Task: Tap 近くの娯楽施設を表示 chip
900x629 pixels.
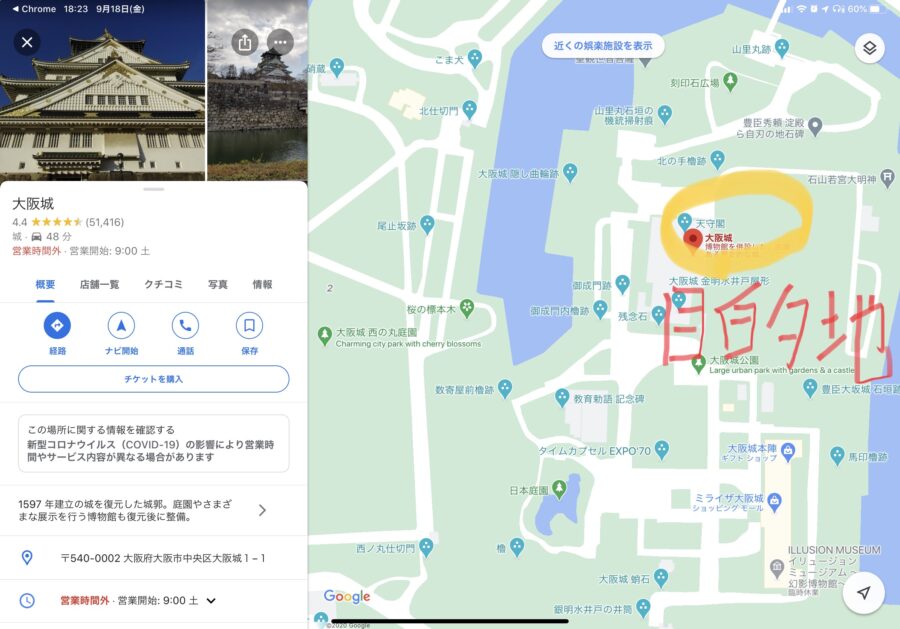Action: tap(603, 45)
